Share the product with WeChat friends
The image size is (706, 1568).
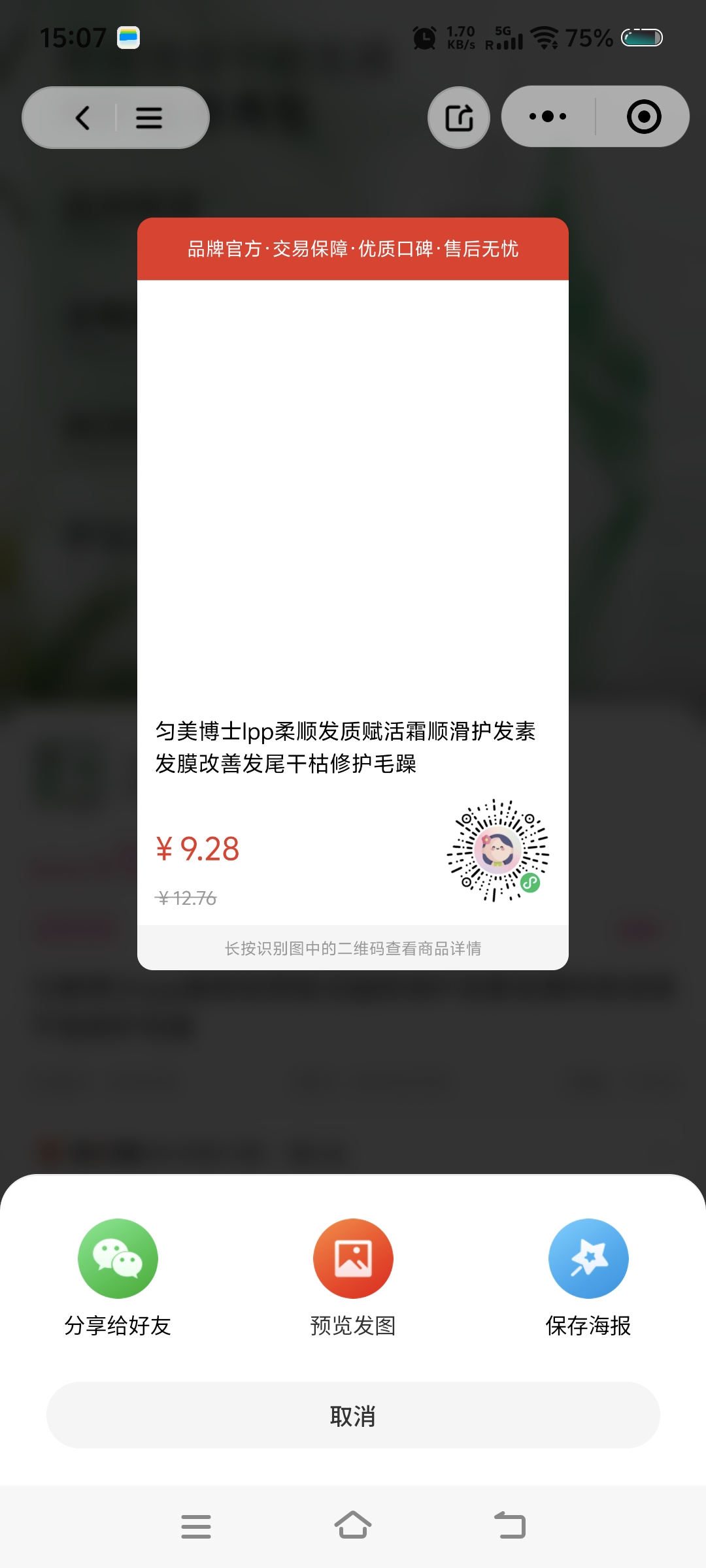tap(118, 1259)
